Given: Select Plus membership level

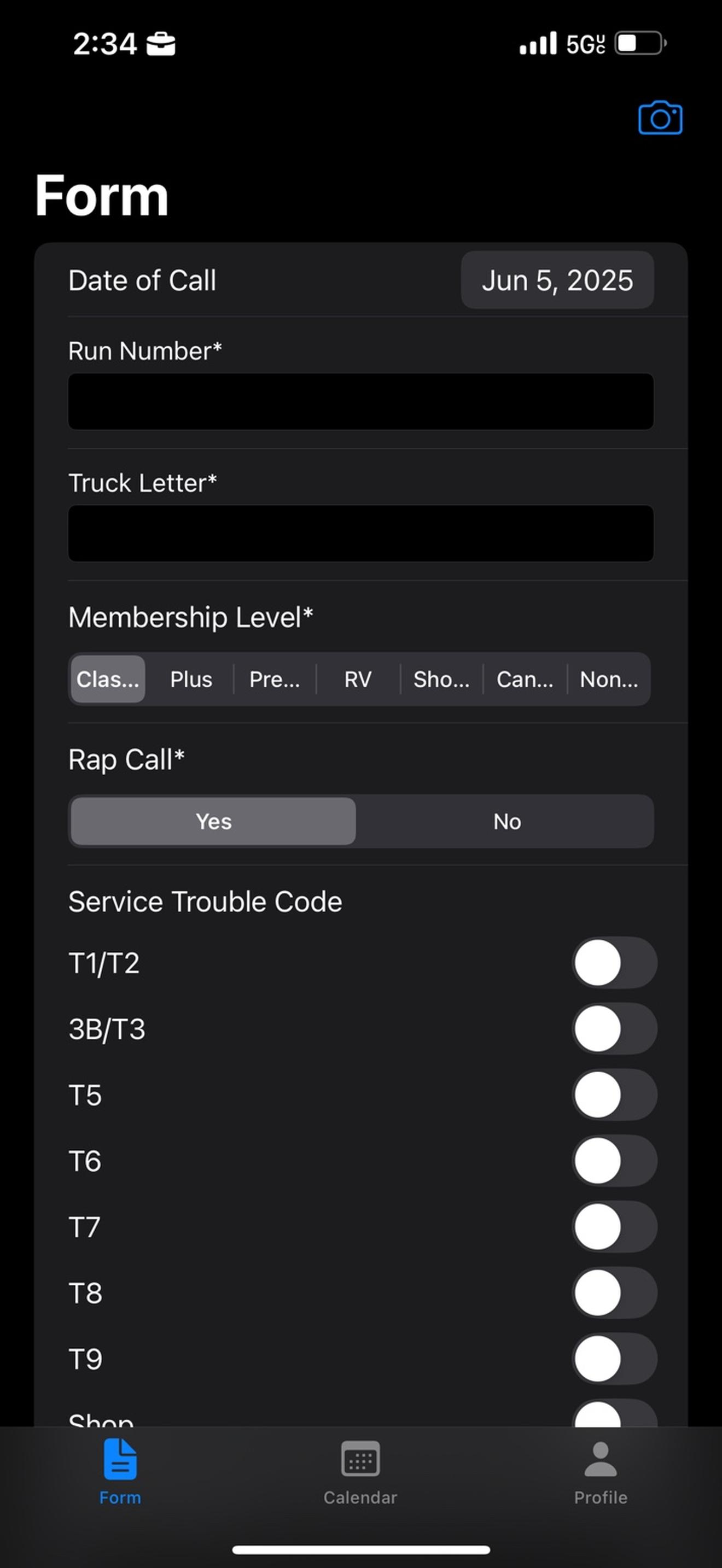Looking at the screenshot, I should coord(191,680).
